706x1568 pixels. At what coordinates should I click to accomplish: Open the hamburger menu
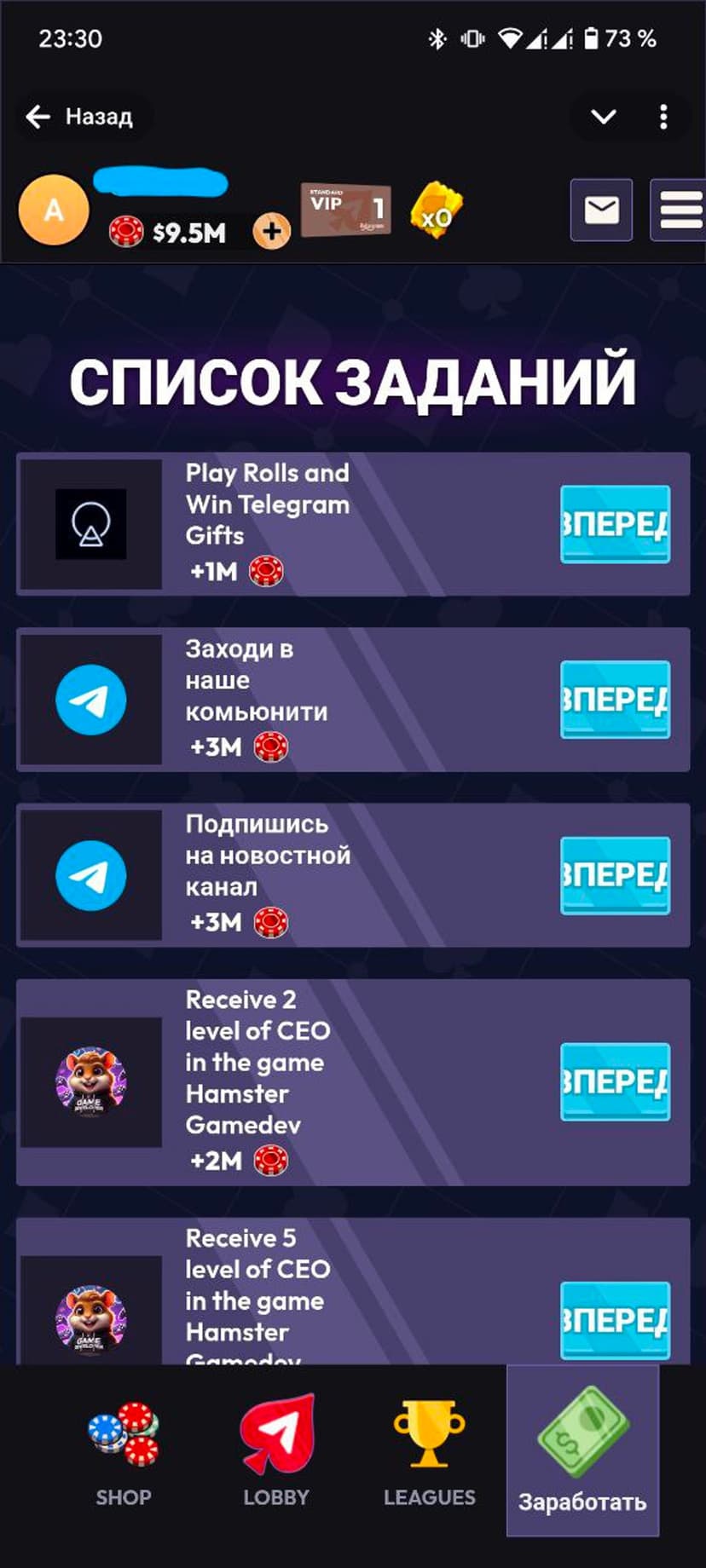pyautogui.click(x=680, y=210)
